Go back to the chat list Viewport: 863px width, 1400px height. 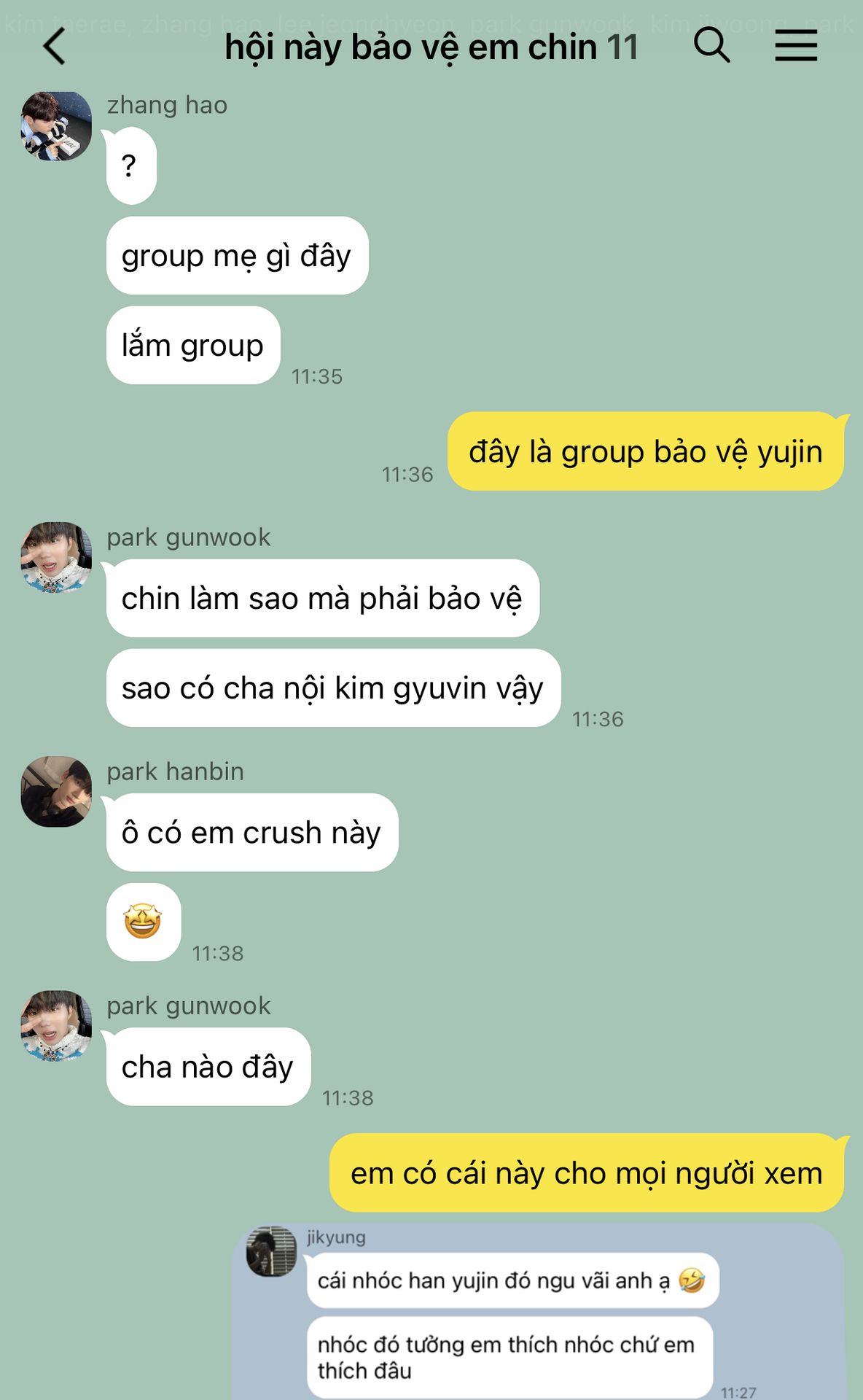point(55,47)
